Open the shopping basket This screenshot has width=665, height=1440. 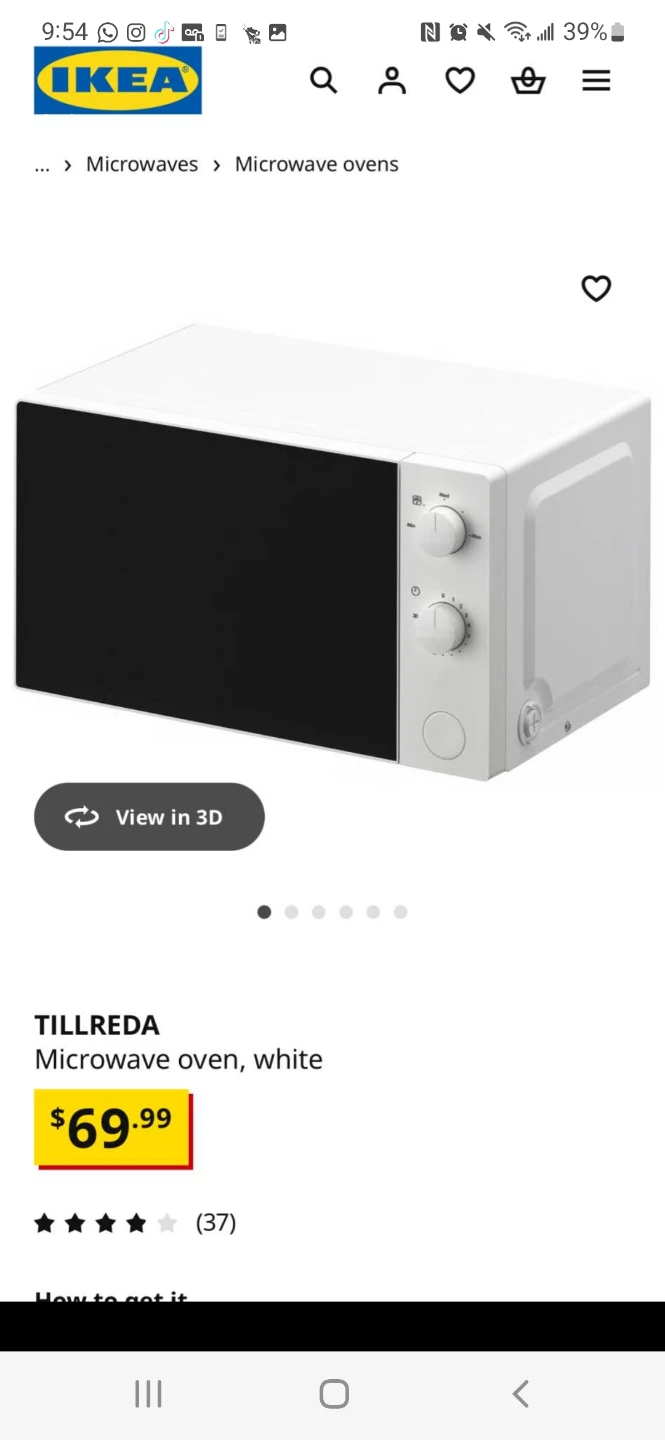pyautogui.click(x=528, y=80)
